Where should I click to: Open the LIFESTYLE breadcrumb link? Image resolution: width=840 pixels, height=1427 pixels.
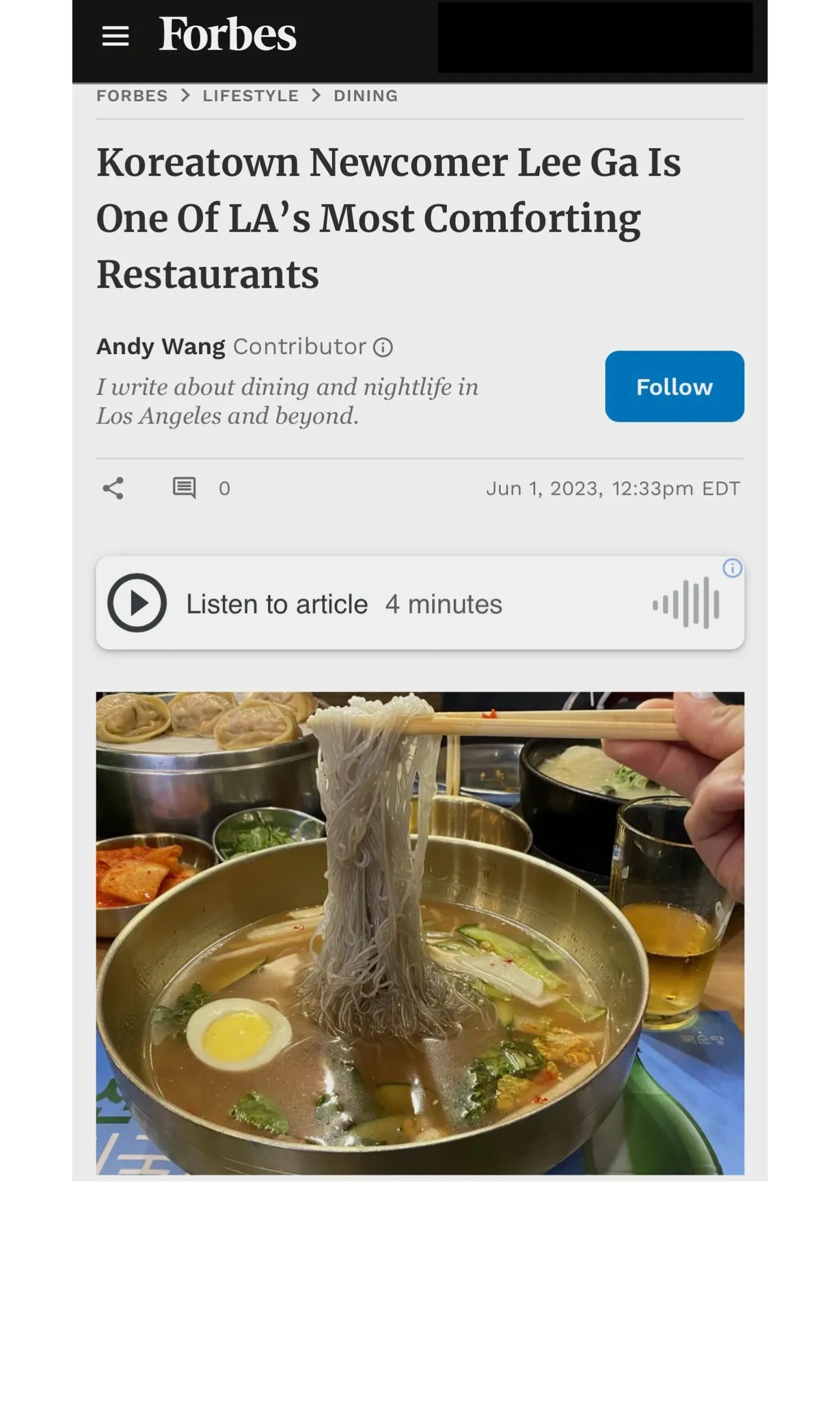pos(250,96)
